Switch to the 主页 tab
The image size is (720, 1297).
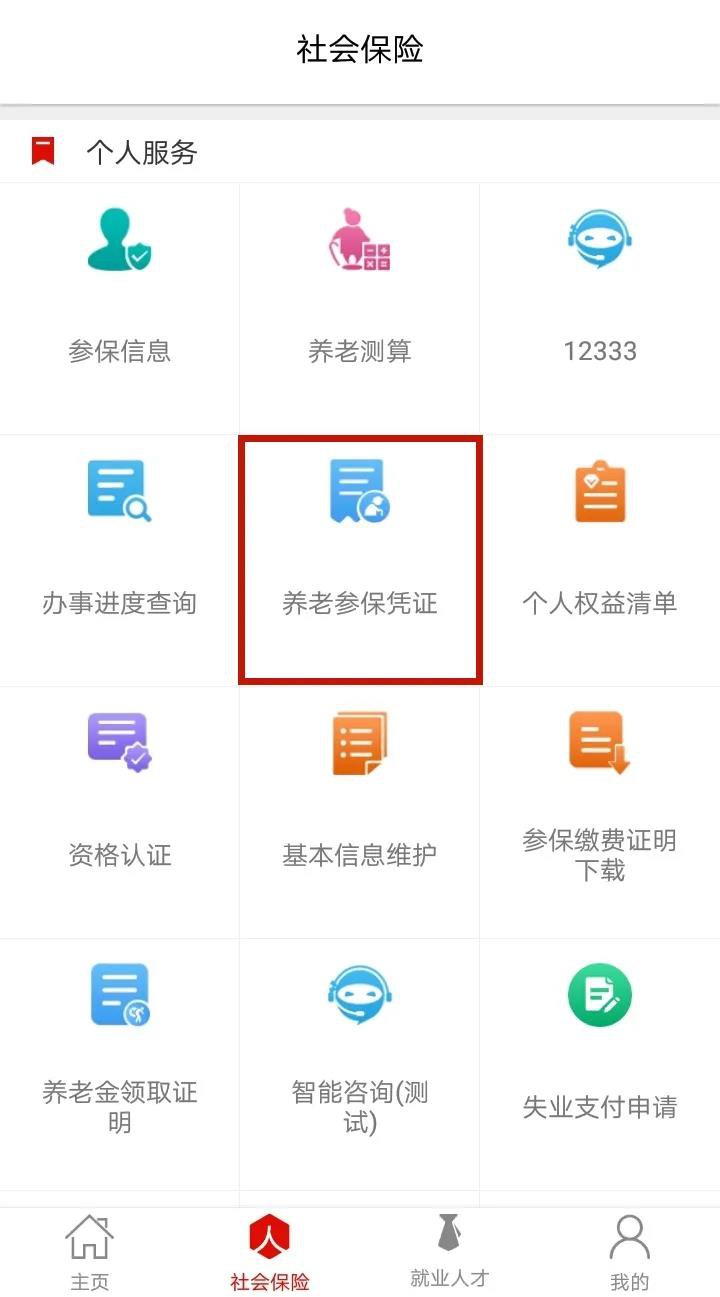click(90, 1253)
